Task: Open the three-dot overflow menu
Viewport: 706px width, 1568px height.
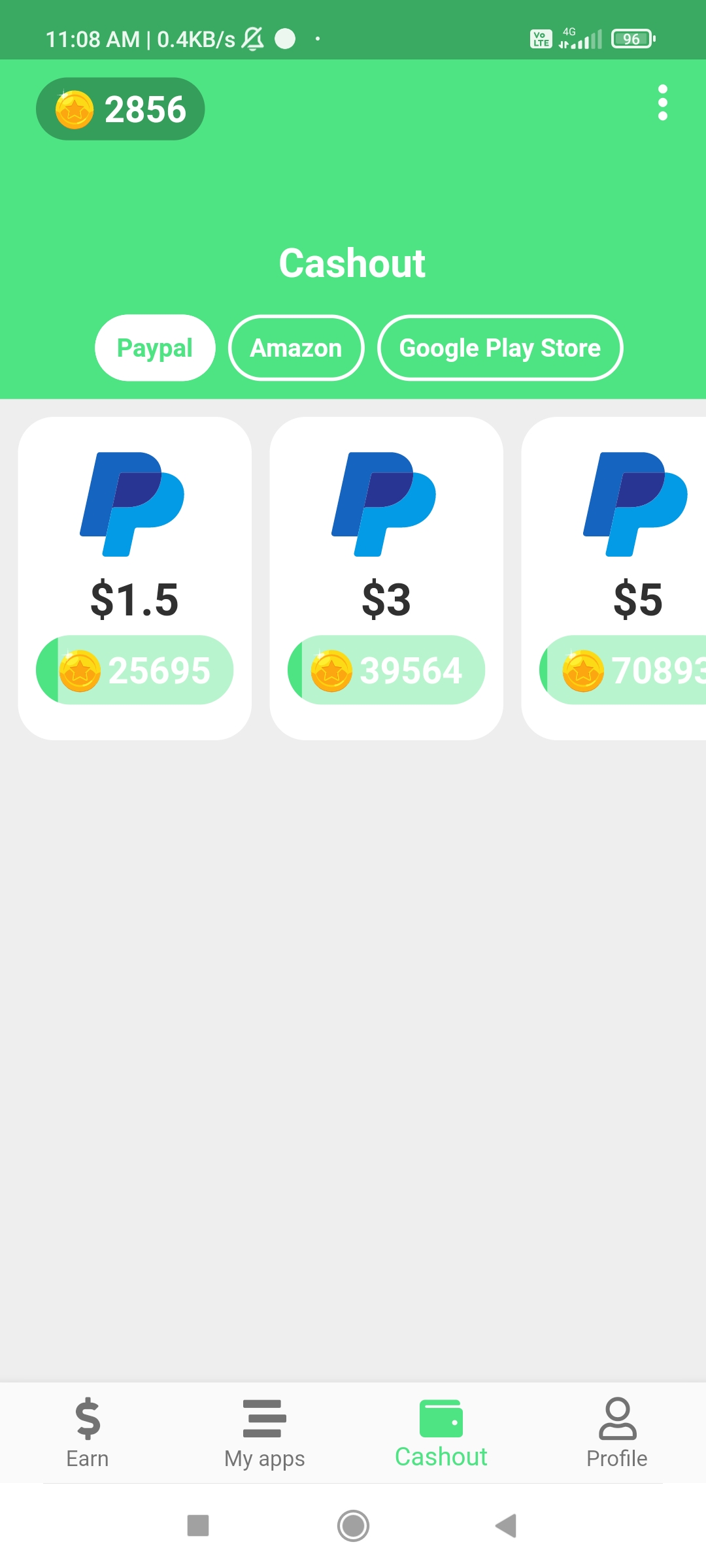Action: tap(663, 103)
